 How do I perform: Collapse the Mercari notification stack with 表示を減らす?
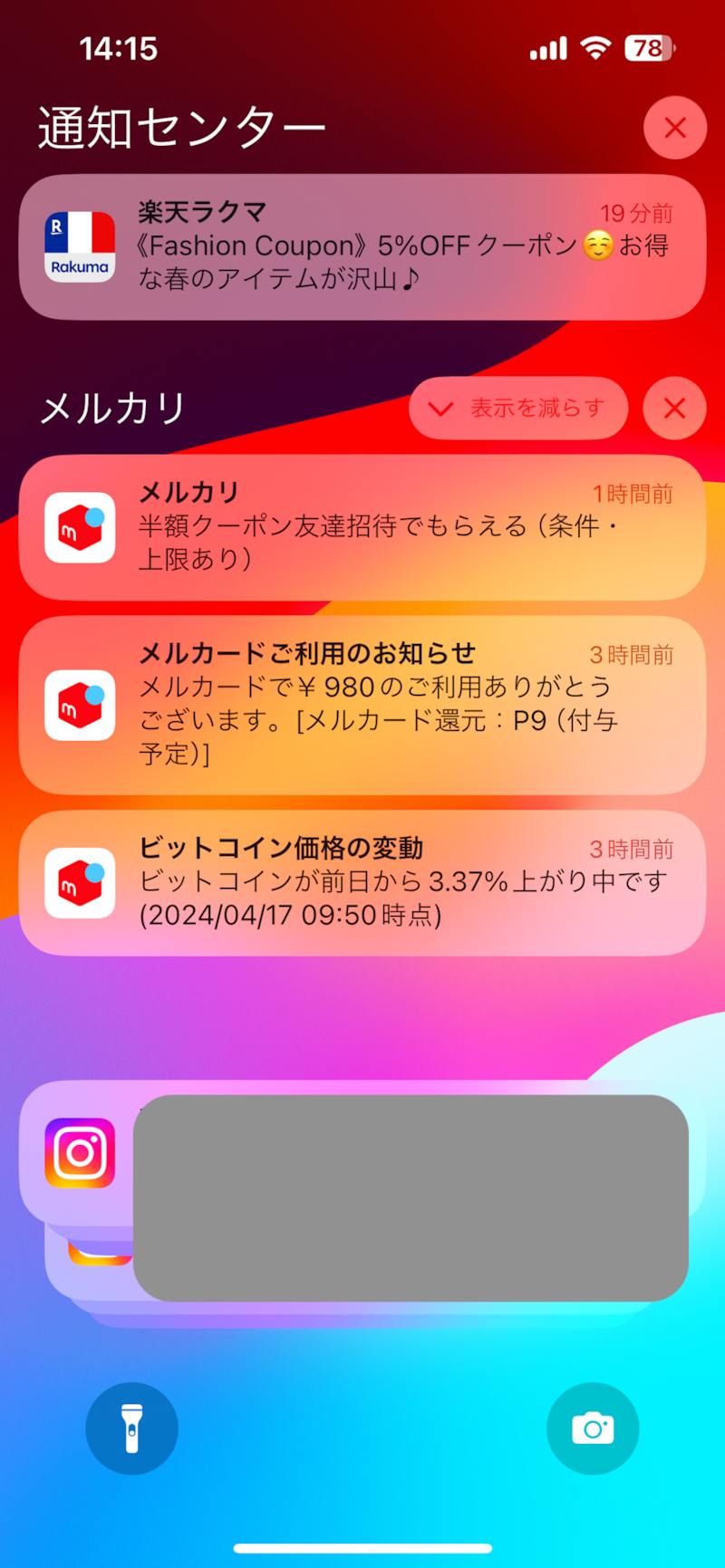(518, 409)
